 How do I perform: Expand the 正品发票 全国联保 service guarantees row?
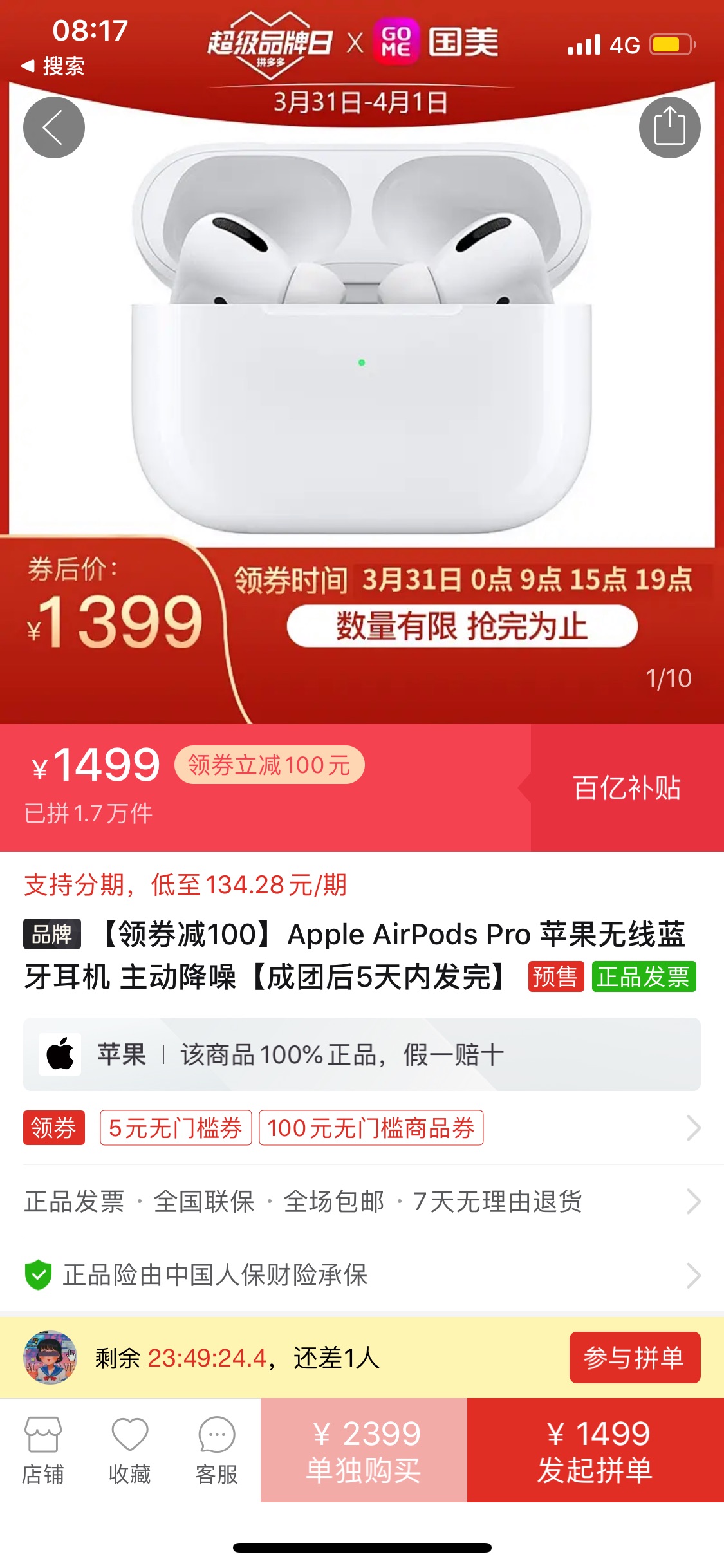(x=362, y=1201)
